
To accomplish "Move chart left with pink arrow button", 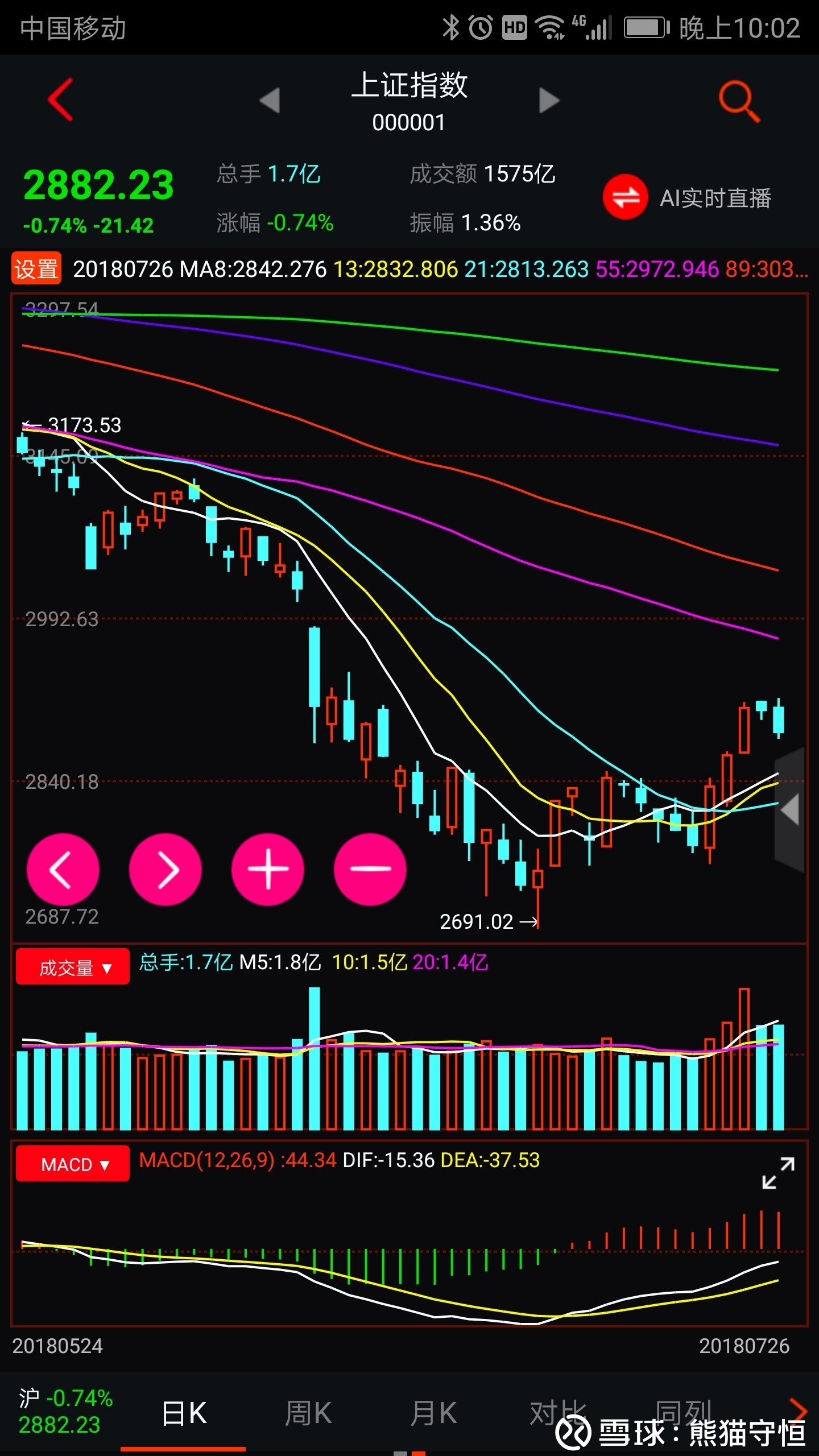I will coord(63,869).
